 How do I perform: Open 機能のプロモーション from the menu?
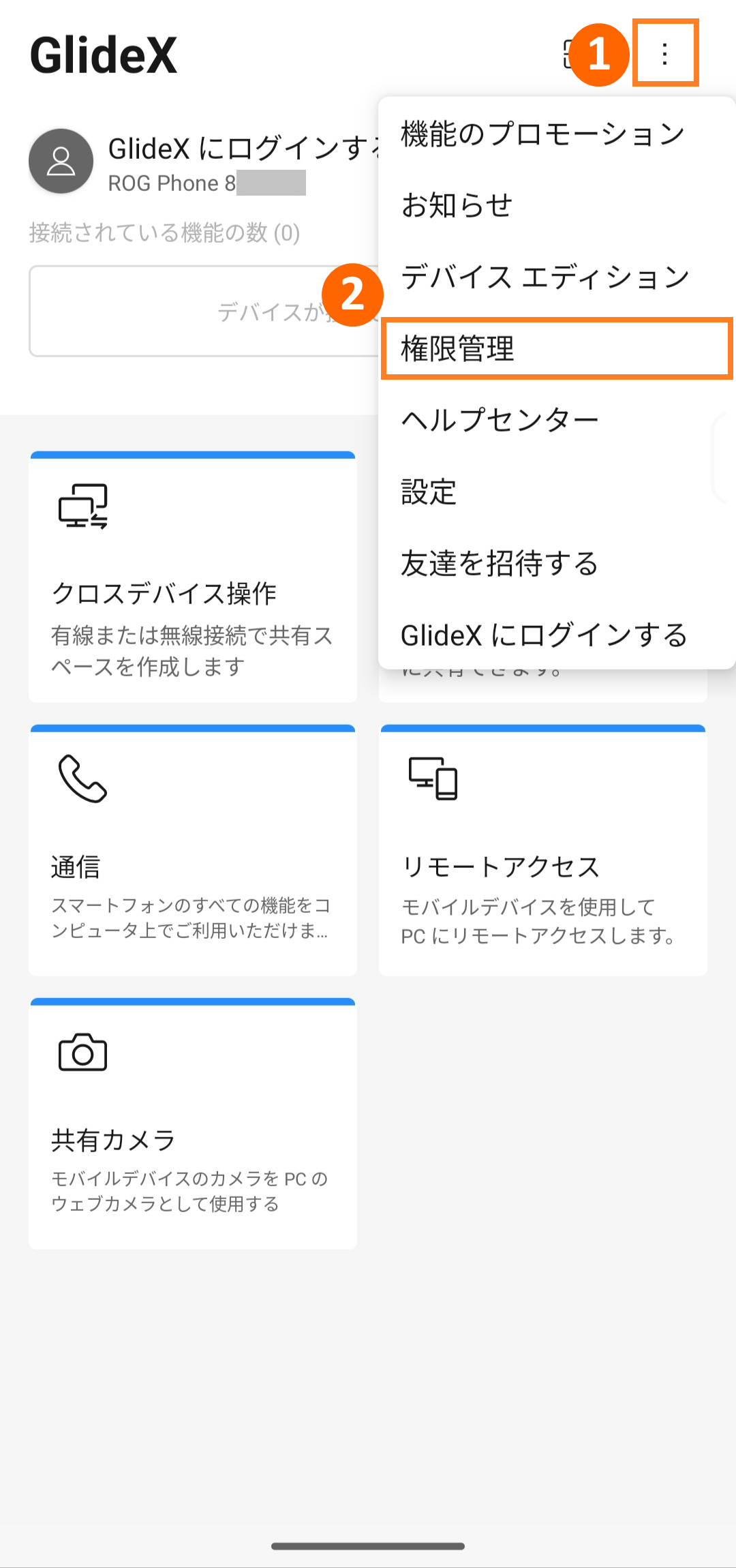click(x=542, y=134)
